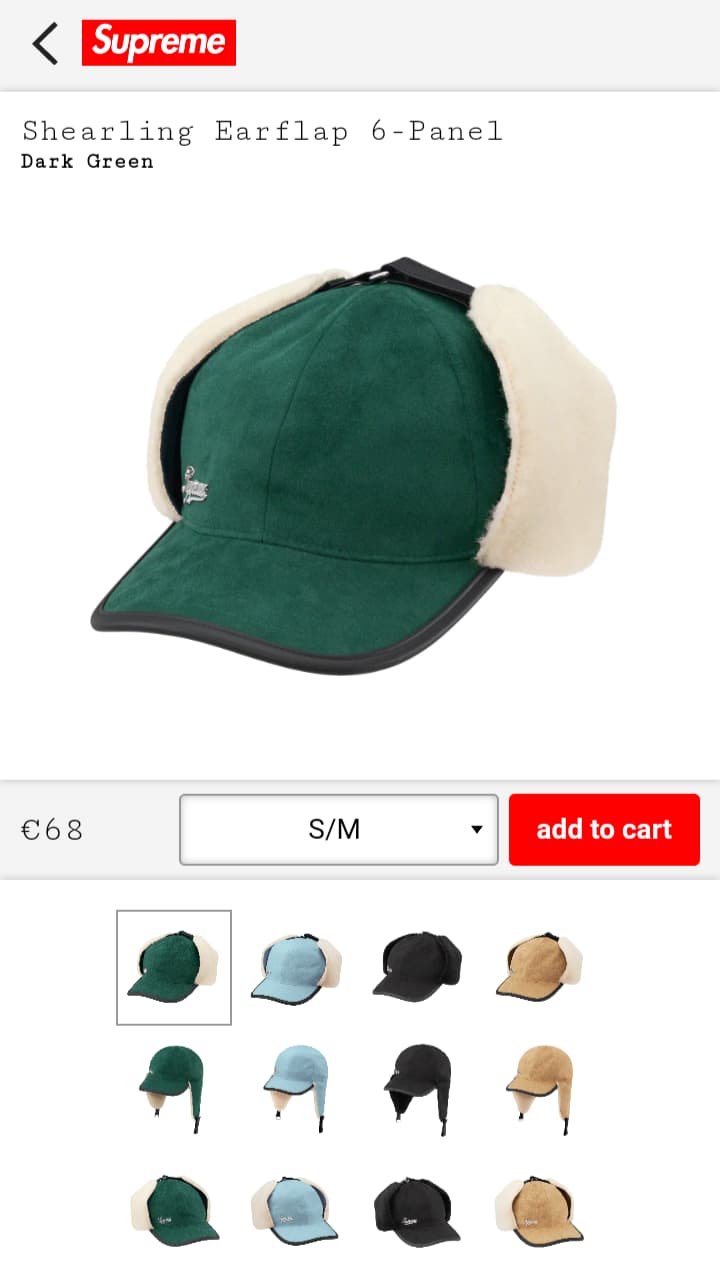Show the light blue earflaps-down side view

296,1088
